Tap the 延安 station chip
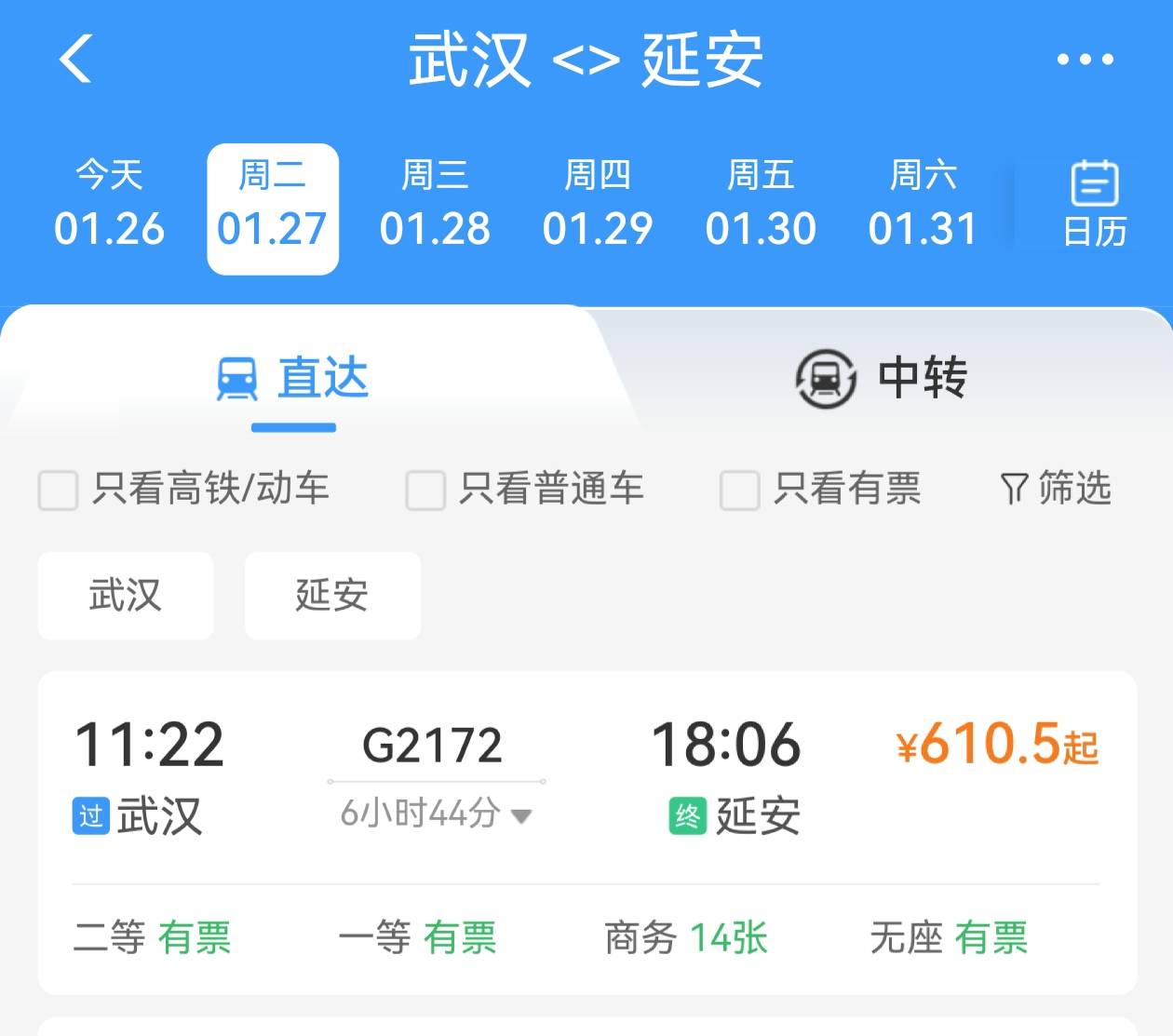The height and width of the screenshot is (1036, 1173). coord(332,596)
